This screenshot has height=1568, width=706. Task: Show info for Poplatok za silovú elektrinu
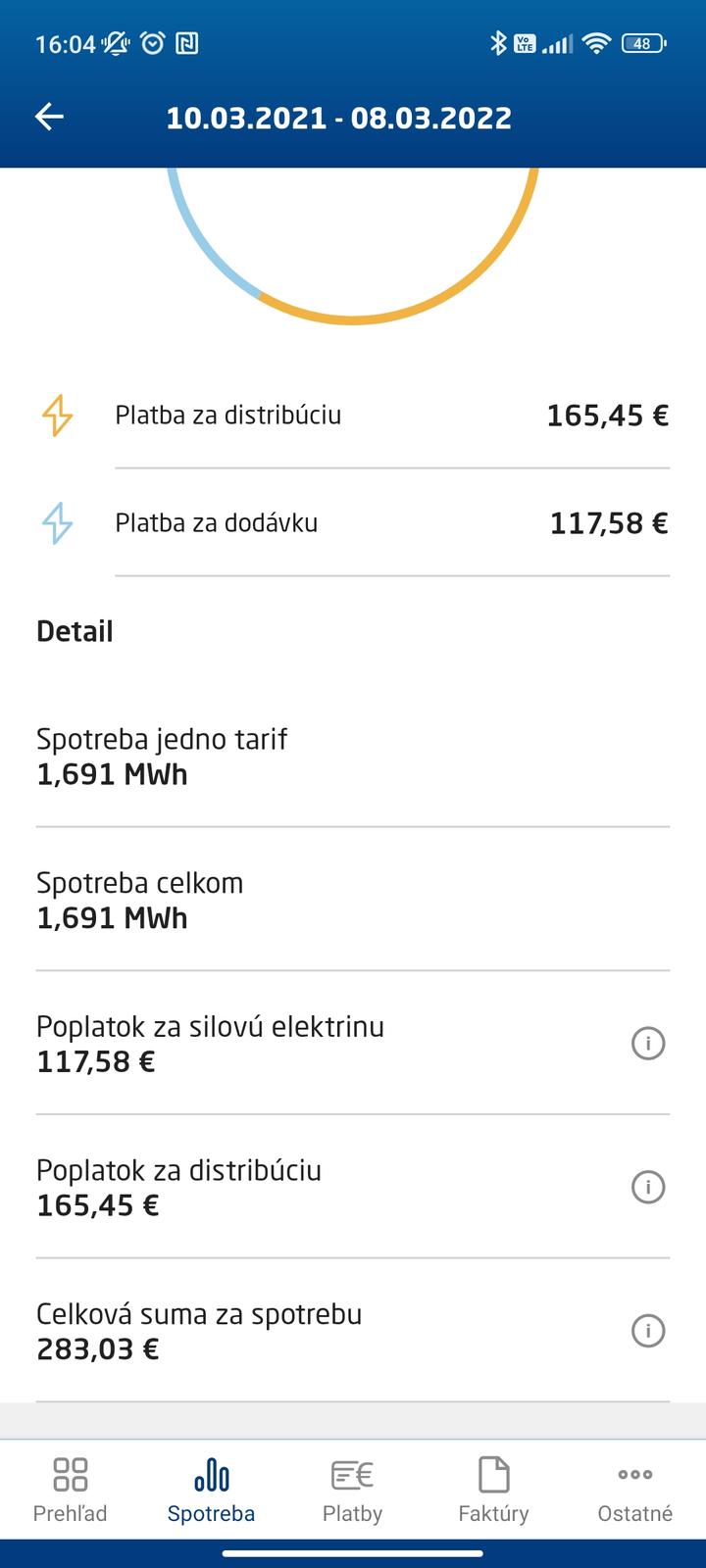click(x=647, y=1044)
